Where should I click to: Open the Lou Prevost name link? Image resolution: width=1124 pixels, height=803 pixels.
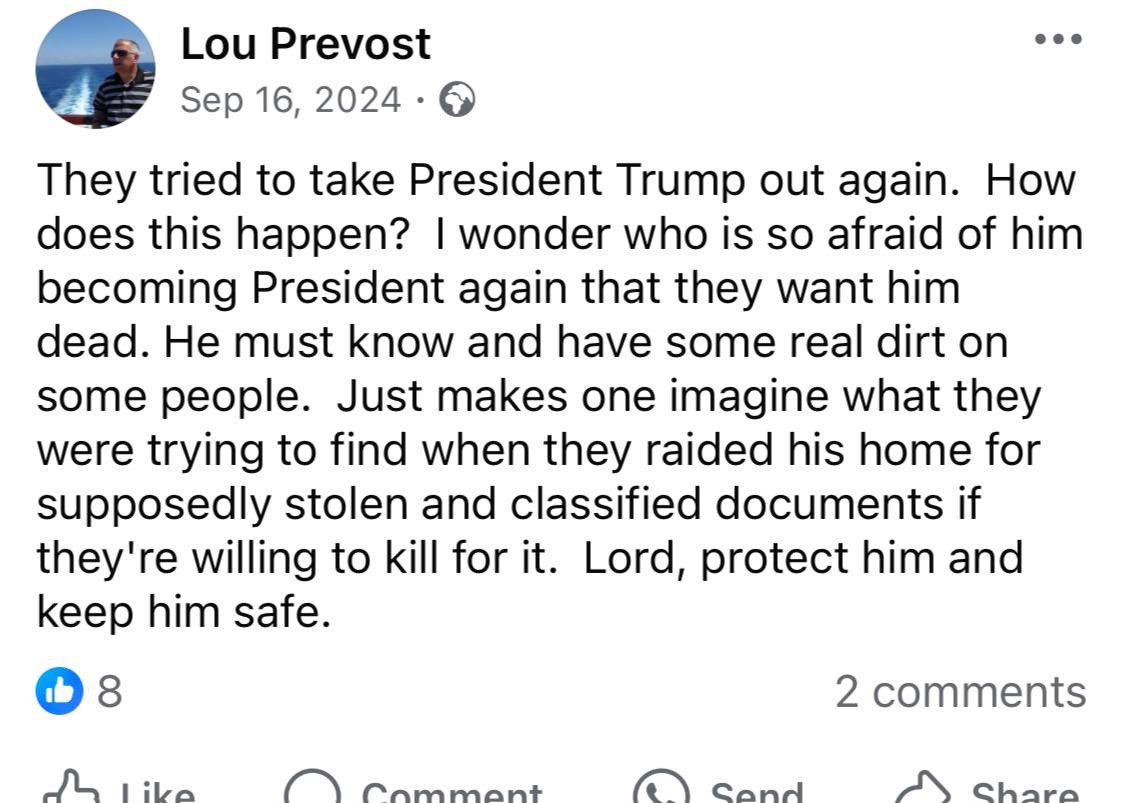(305, 44)
